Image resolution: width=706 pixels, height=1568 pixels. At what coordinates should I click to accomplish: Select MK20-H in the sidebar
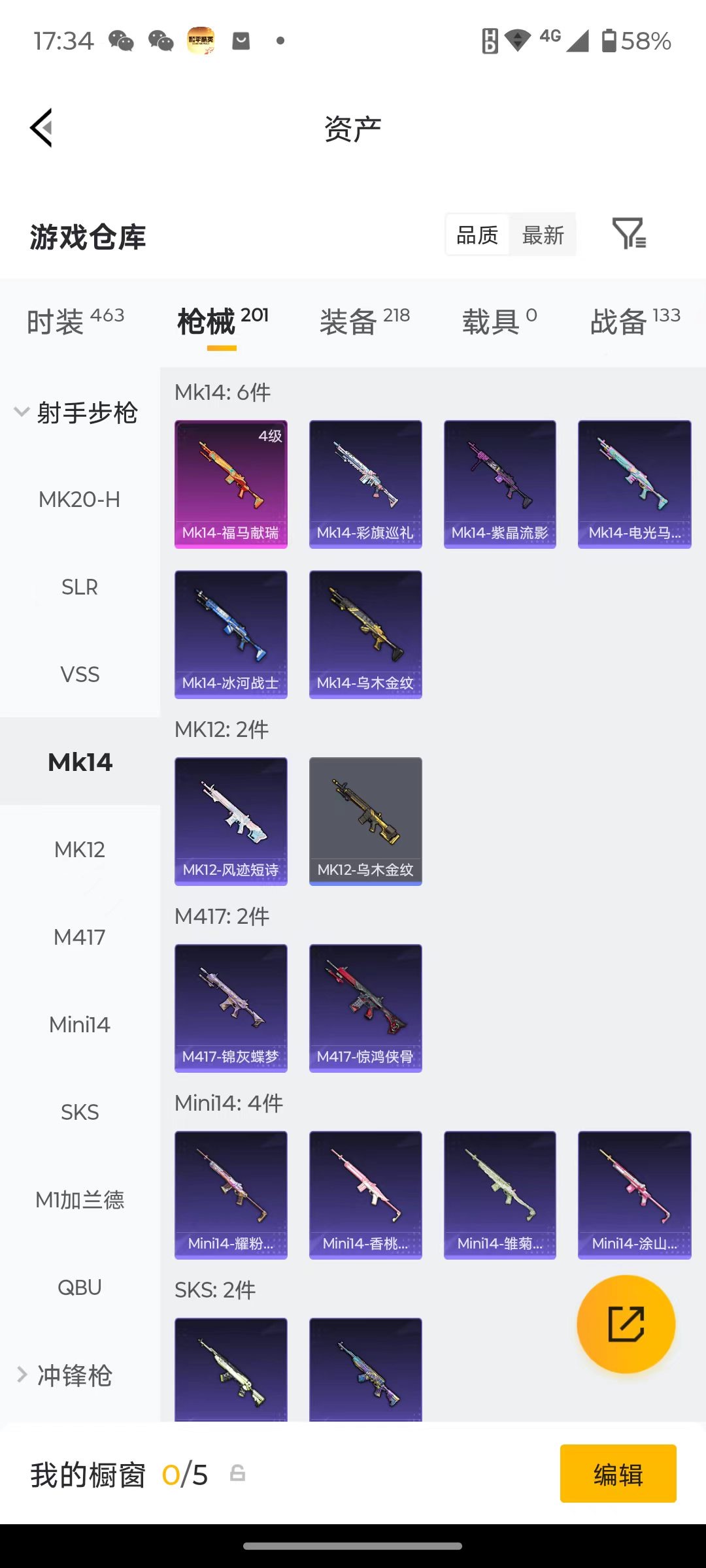[80, 499]
